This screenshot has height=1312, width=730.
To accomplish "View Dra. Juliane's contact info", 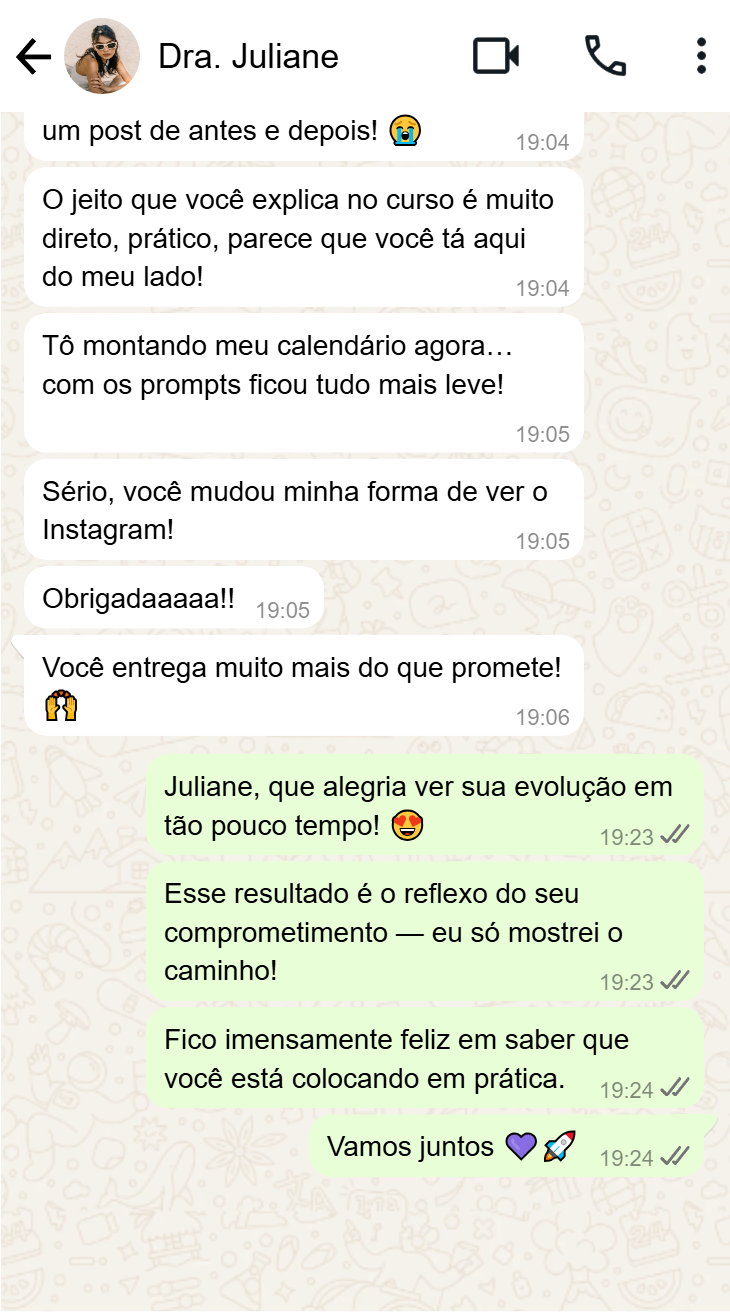I will coord(248,57).
